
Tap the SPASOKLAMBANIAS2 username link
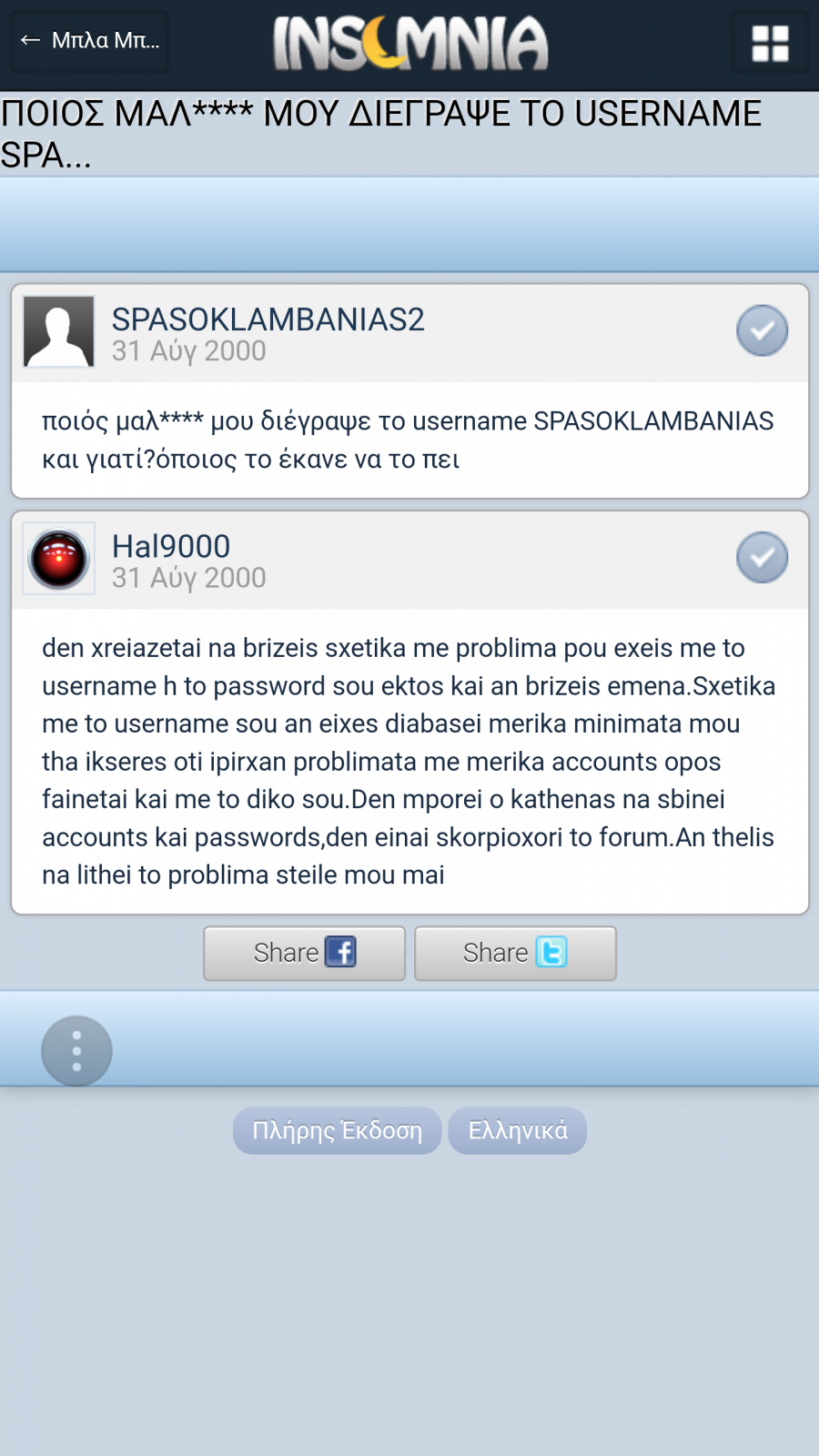268,319
